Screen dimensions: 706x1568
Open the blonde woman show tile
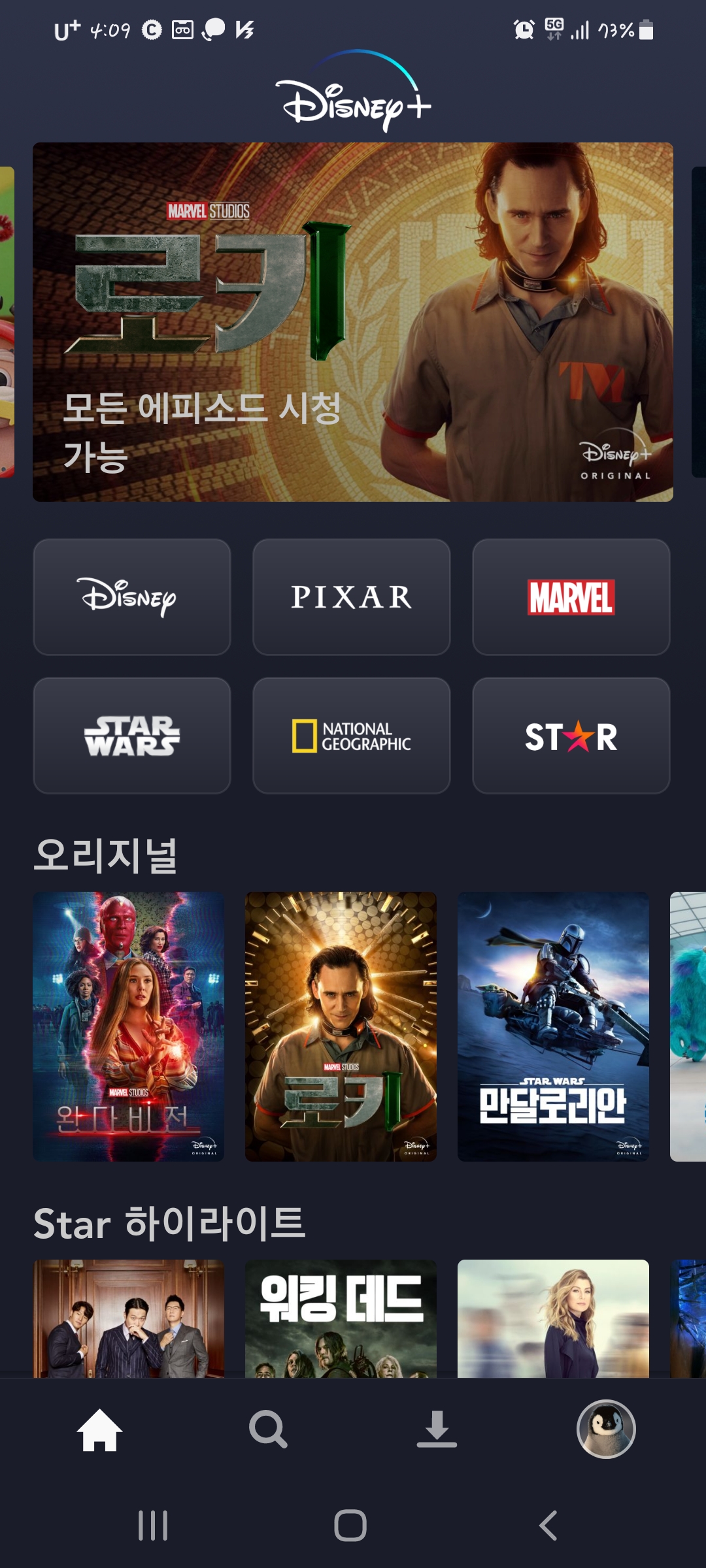[x=553, y=1318]
